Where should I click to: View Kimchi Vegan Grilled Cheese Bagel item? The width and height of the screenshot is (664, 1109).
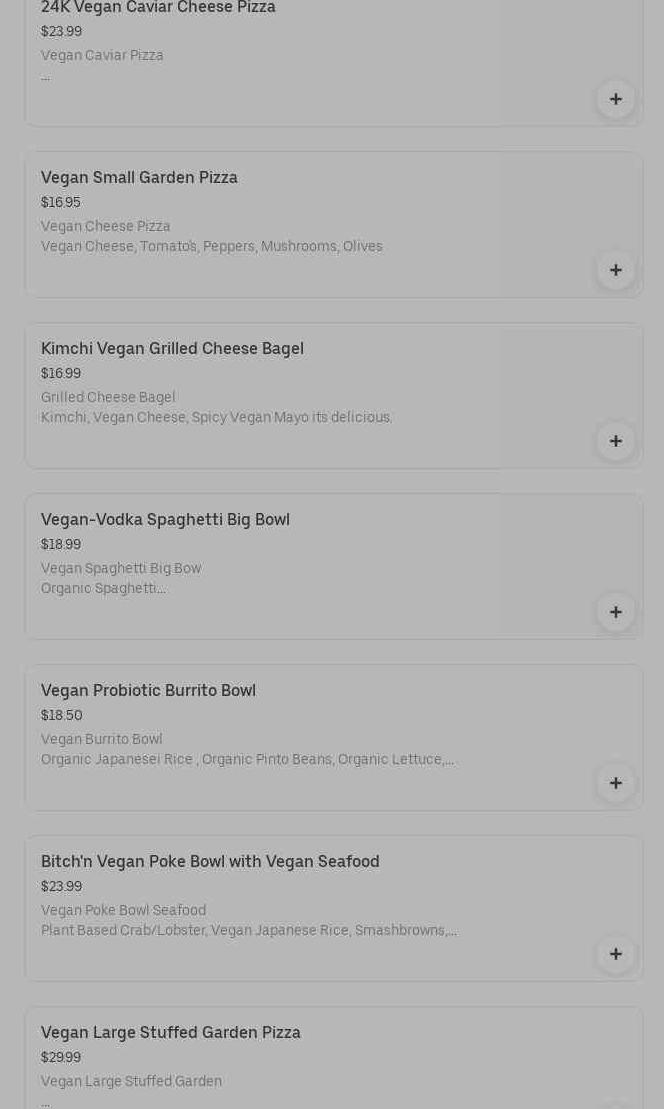click(x=172, y=349)
